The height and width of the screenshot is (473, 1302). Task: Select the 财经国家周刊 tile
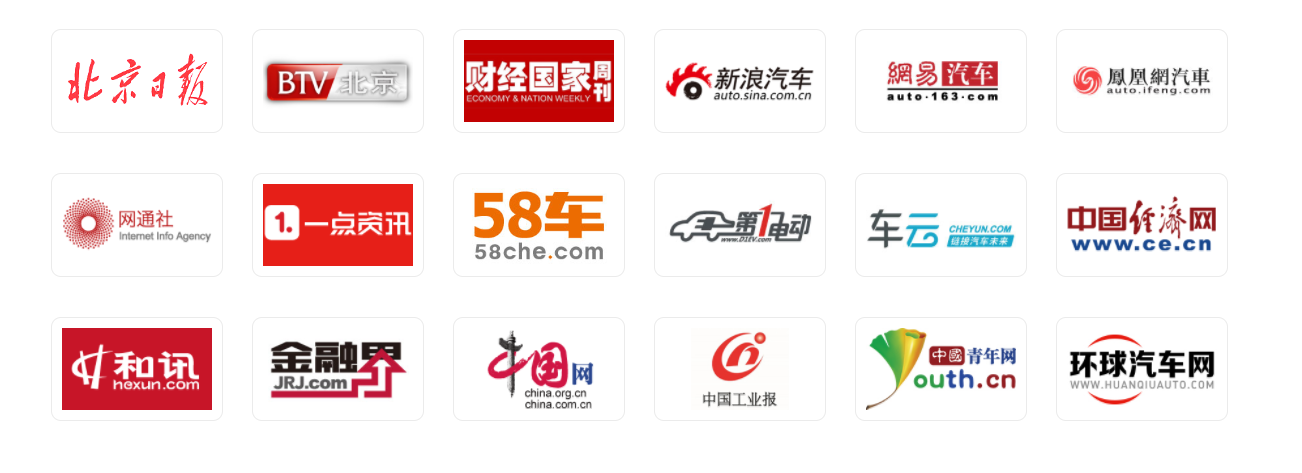539,81
